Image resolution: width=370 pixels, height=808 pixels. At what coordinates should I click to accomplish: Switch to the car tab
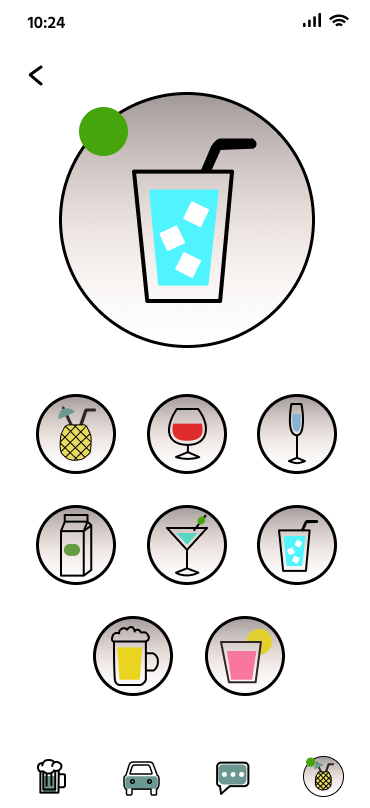(x=141, y=777)
